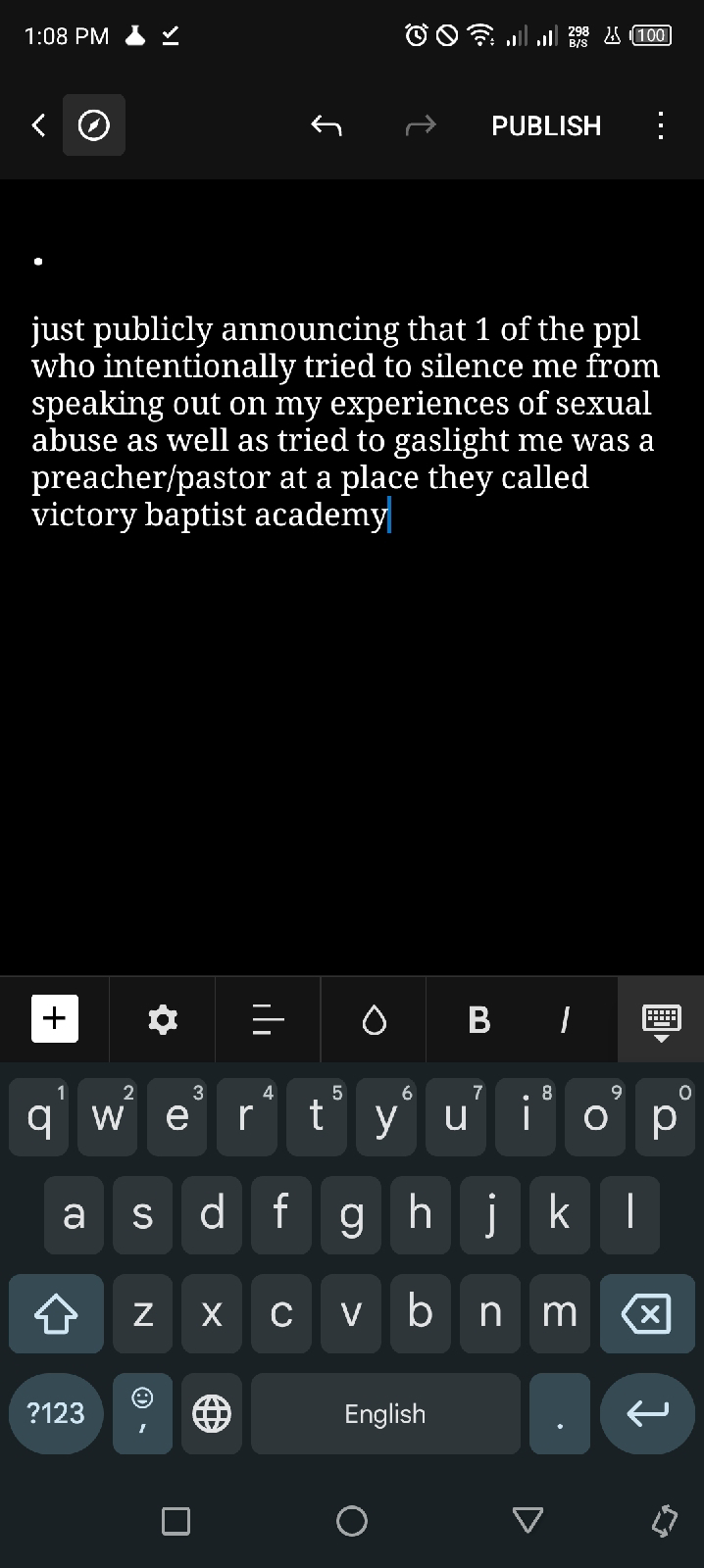
Task: Open block settings gear
Action: coord(163,1019)
